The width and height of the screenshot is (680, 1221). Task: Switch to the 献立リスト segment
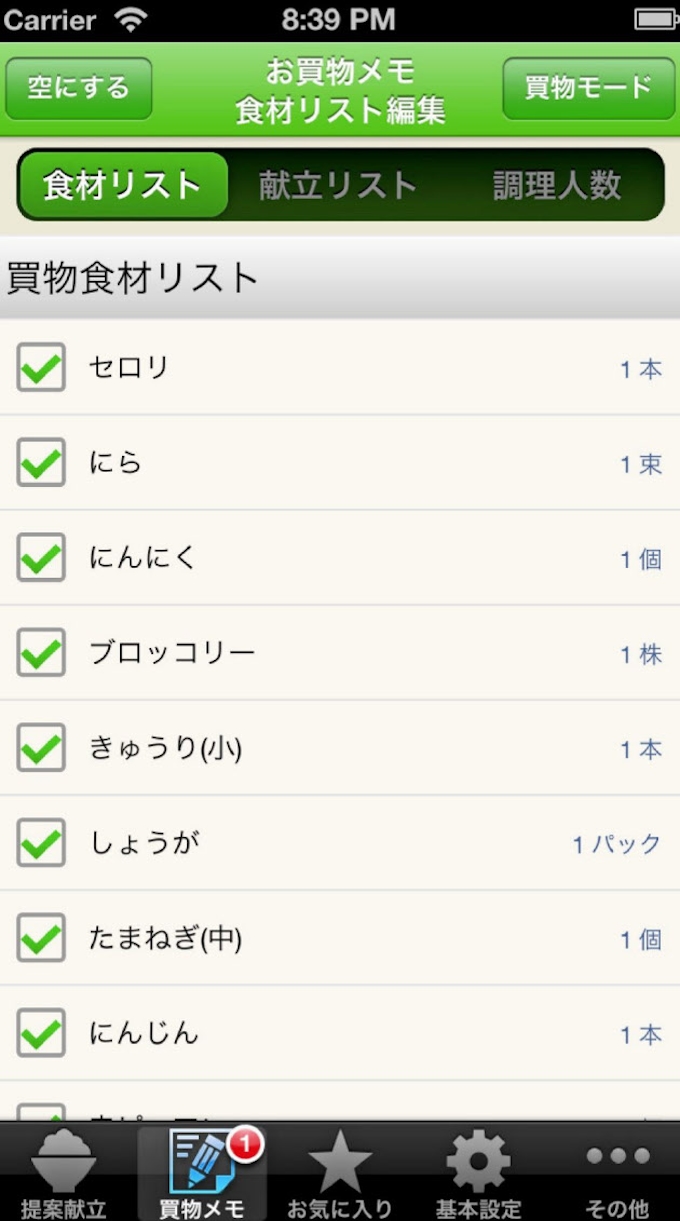(x=338, y=185)
